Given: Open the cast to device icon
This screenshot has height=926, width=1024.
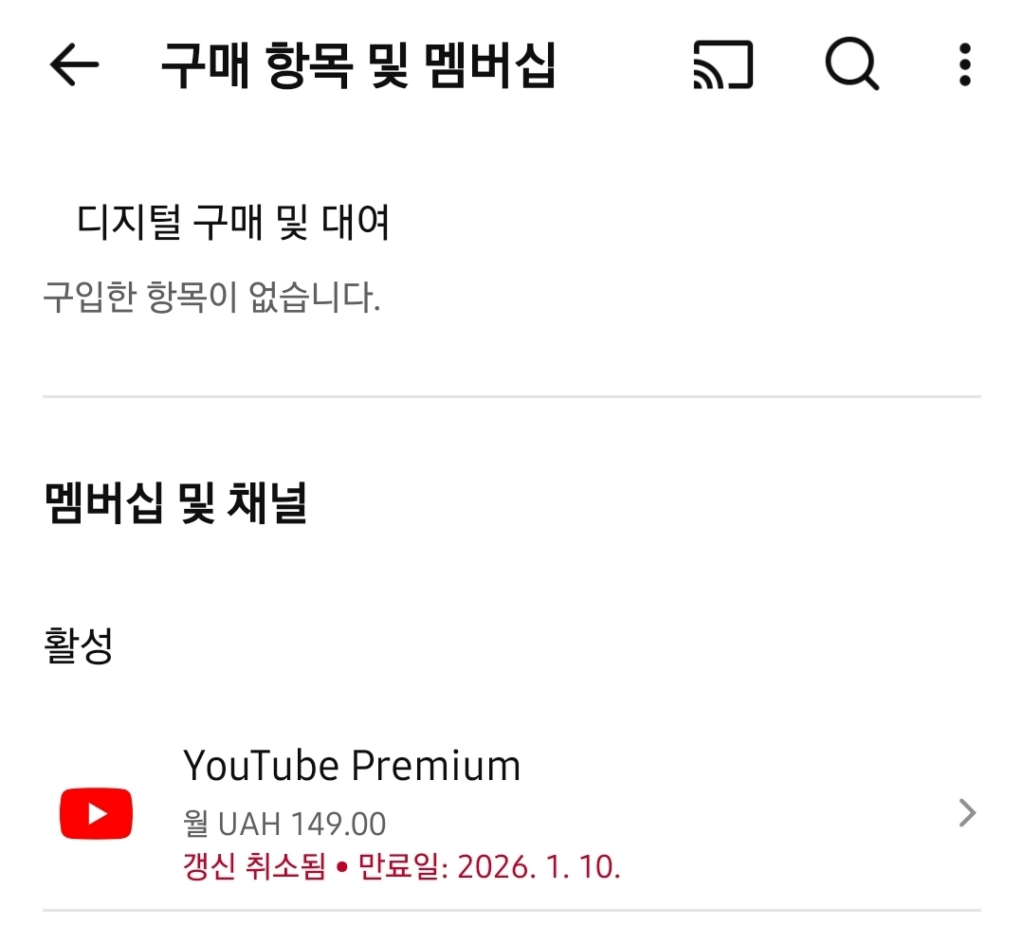Looking at the screenshot, I should (722, 66).
